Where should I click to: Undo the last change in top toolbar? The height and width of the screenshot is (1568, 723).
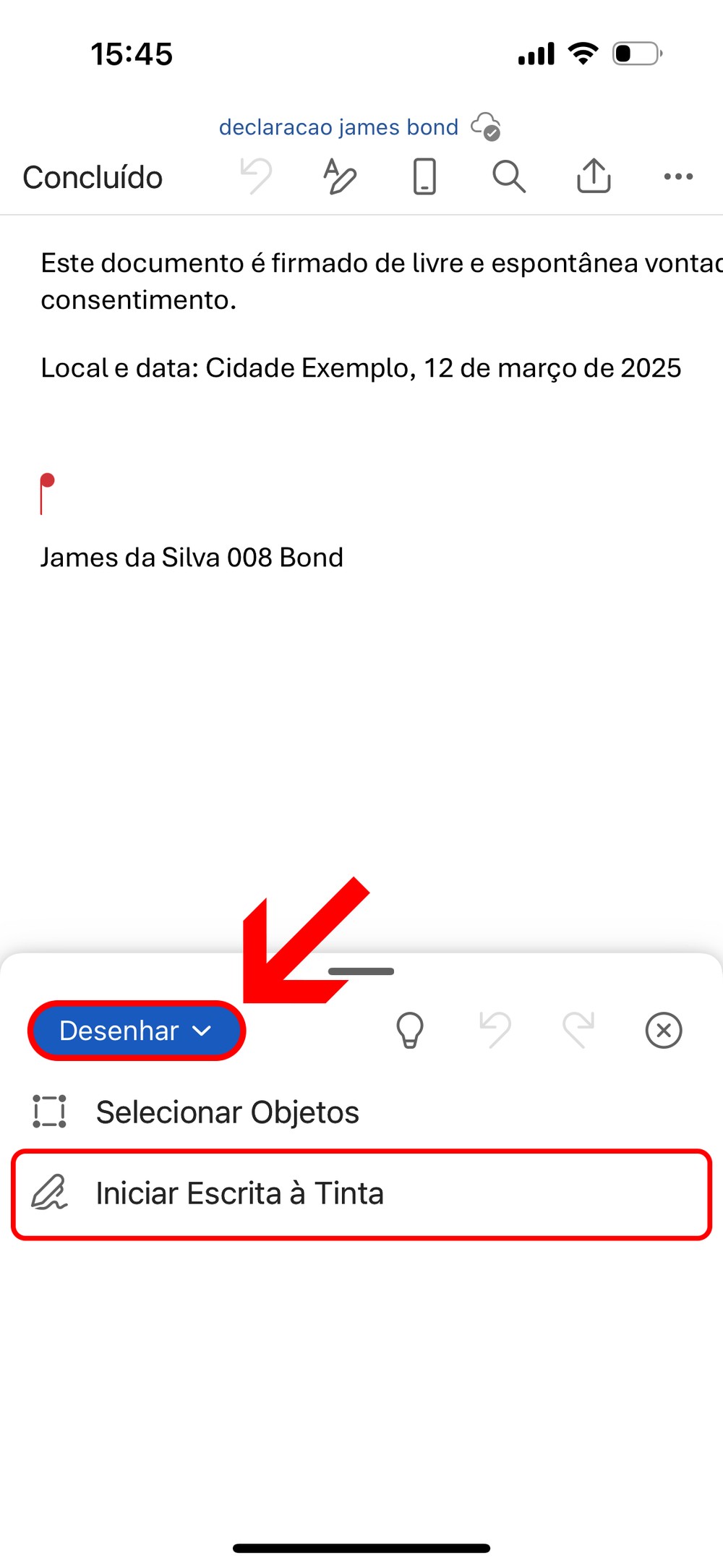[x=256, y=176]
